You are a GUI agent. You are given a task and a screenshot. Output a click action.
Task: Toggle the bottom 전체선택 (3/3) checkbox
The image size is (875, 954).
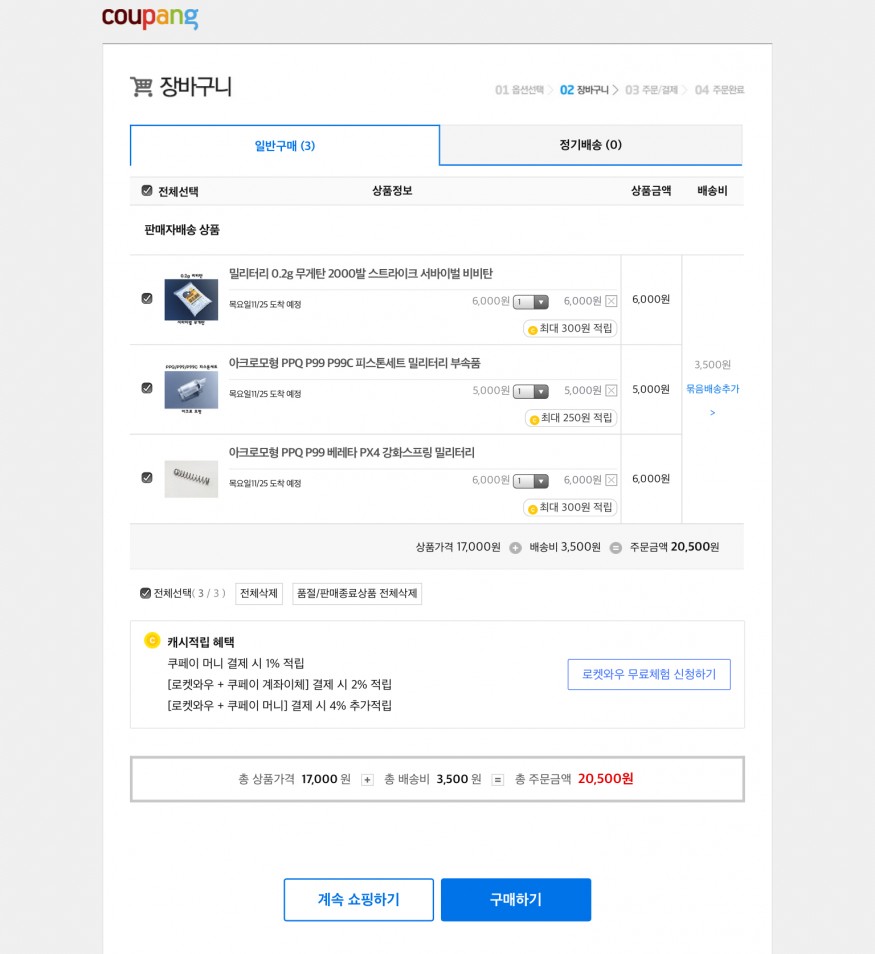click(146, 593)
